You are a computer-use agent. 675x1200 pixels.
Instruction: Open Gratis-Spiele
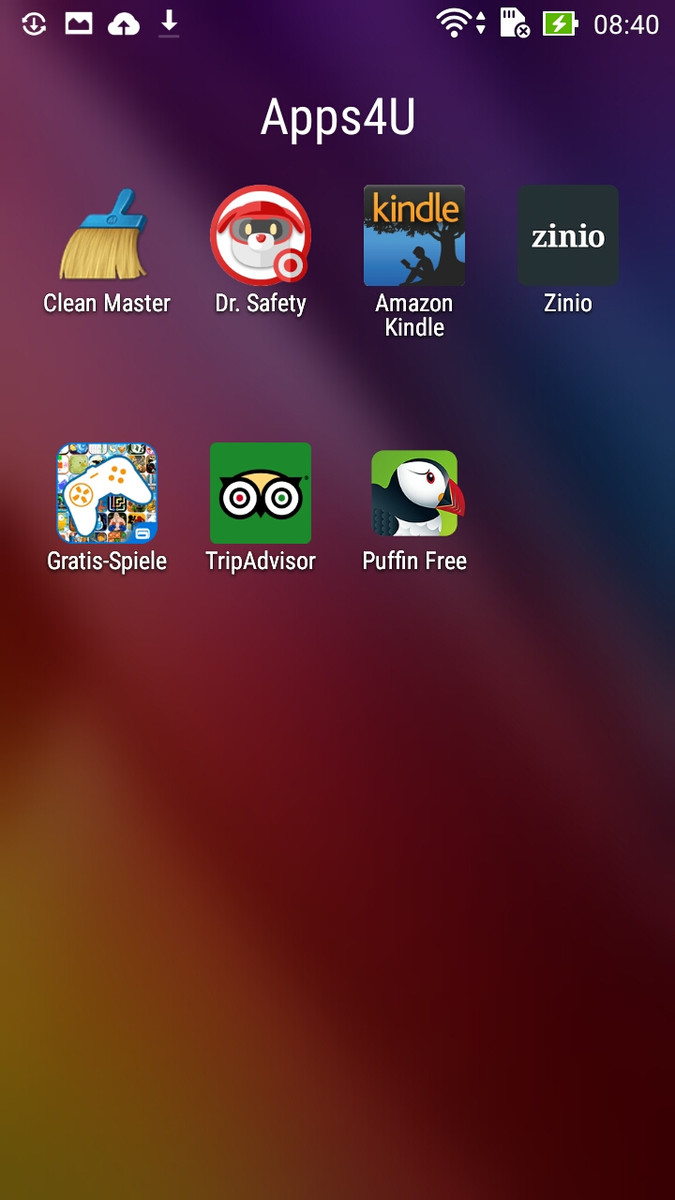click(107, 494)
